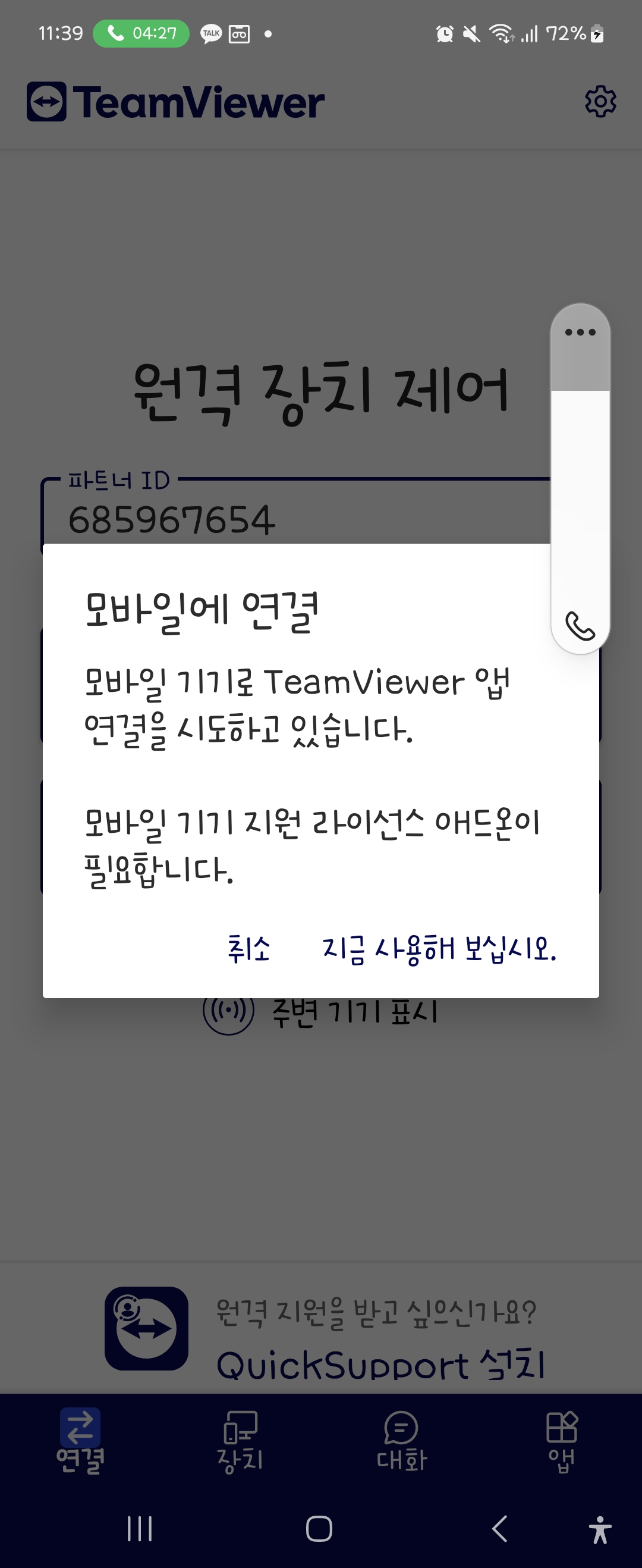Tap 취소 to cancel the dialog
Viewport: 642px width, 1568px height.
point(248,948)
